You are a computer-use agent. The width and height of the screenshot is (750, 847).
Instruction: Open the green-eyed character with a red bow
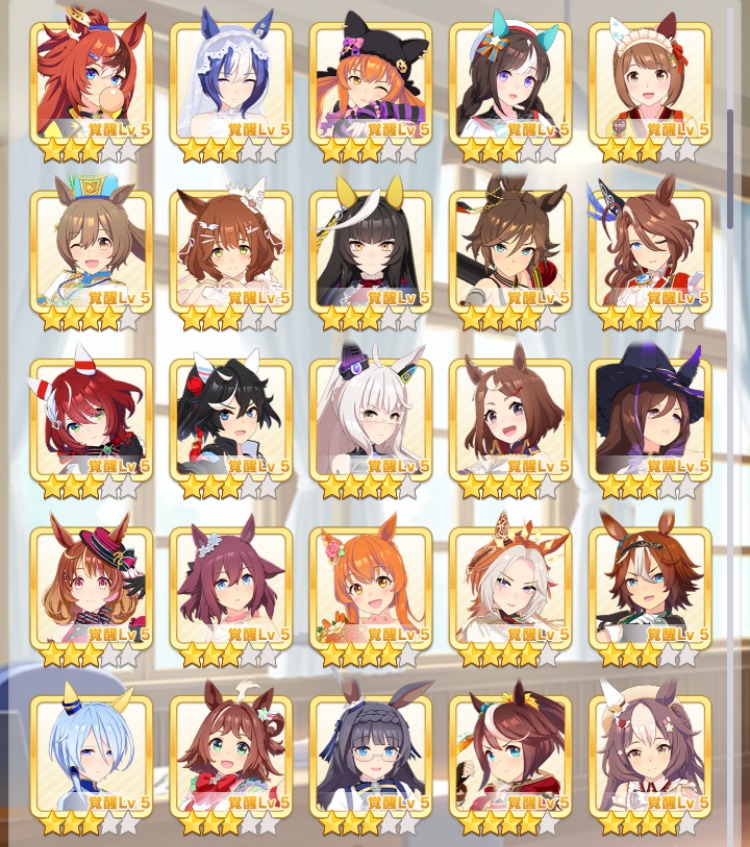pos(231,754)
